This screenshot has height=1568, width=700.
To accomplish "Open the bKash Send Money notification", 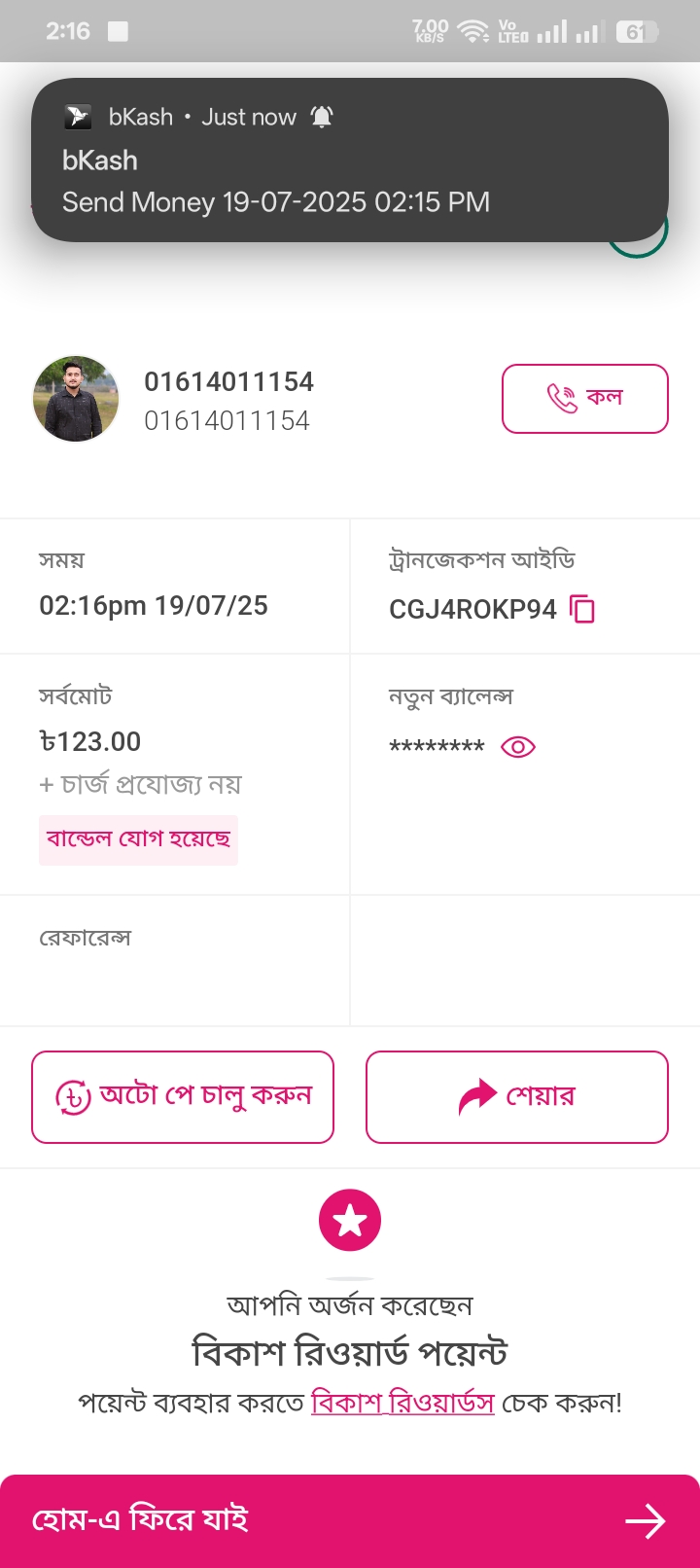I will coord(350,160).
